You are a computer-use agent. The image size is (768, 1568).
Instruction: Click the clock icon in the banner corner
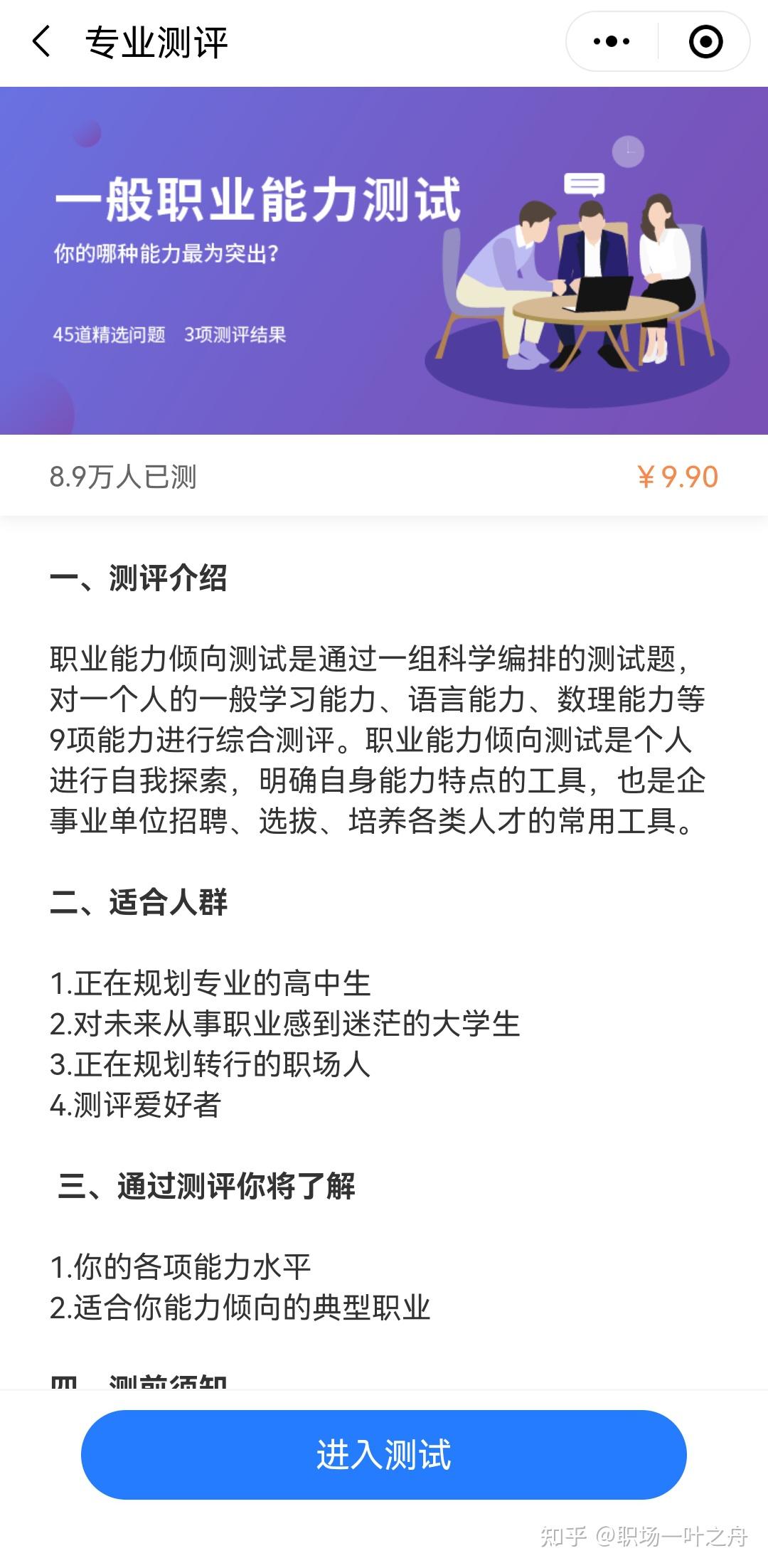point(629,151)
